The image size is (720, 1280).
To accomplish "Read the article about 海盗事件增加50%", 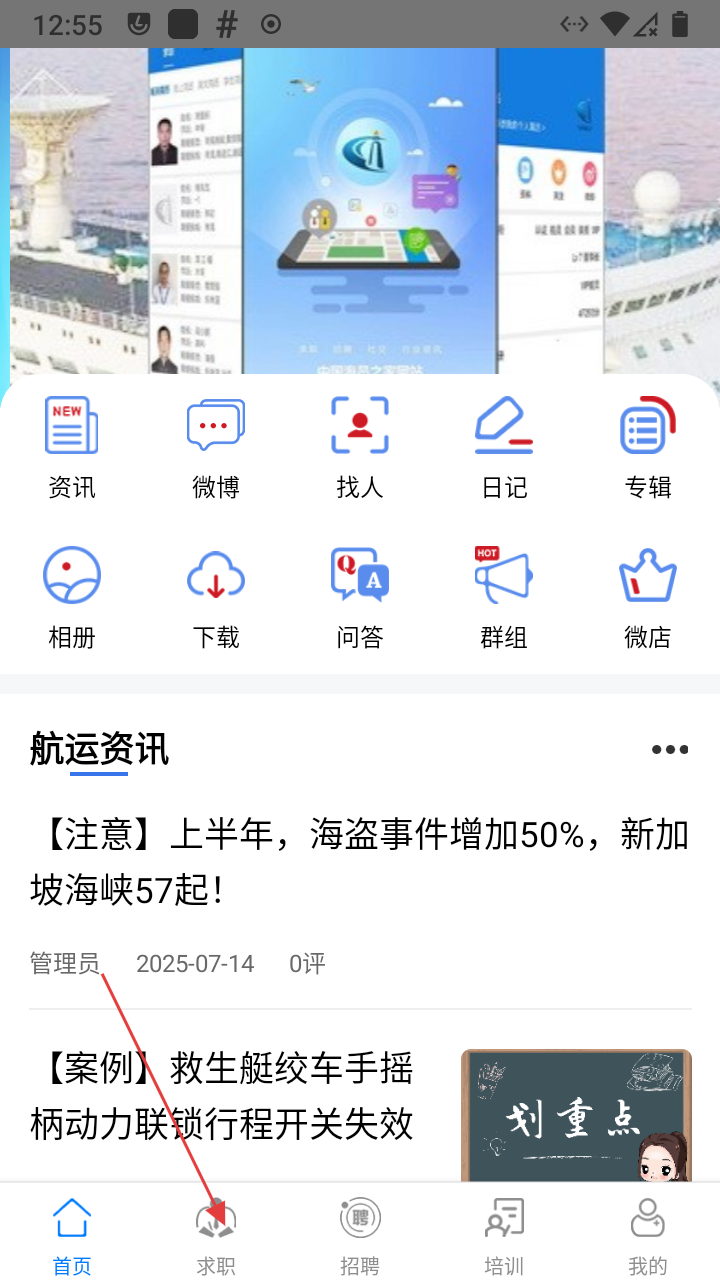I will pos(360,862).
